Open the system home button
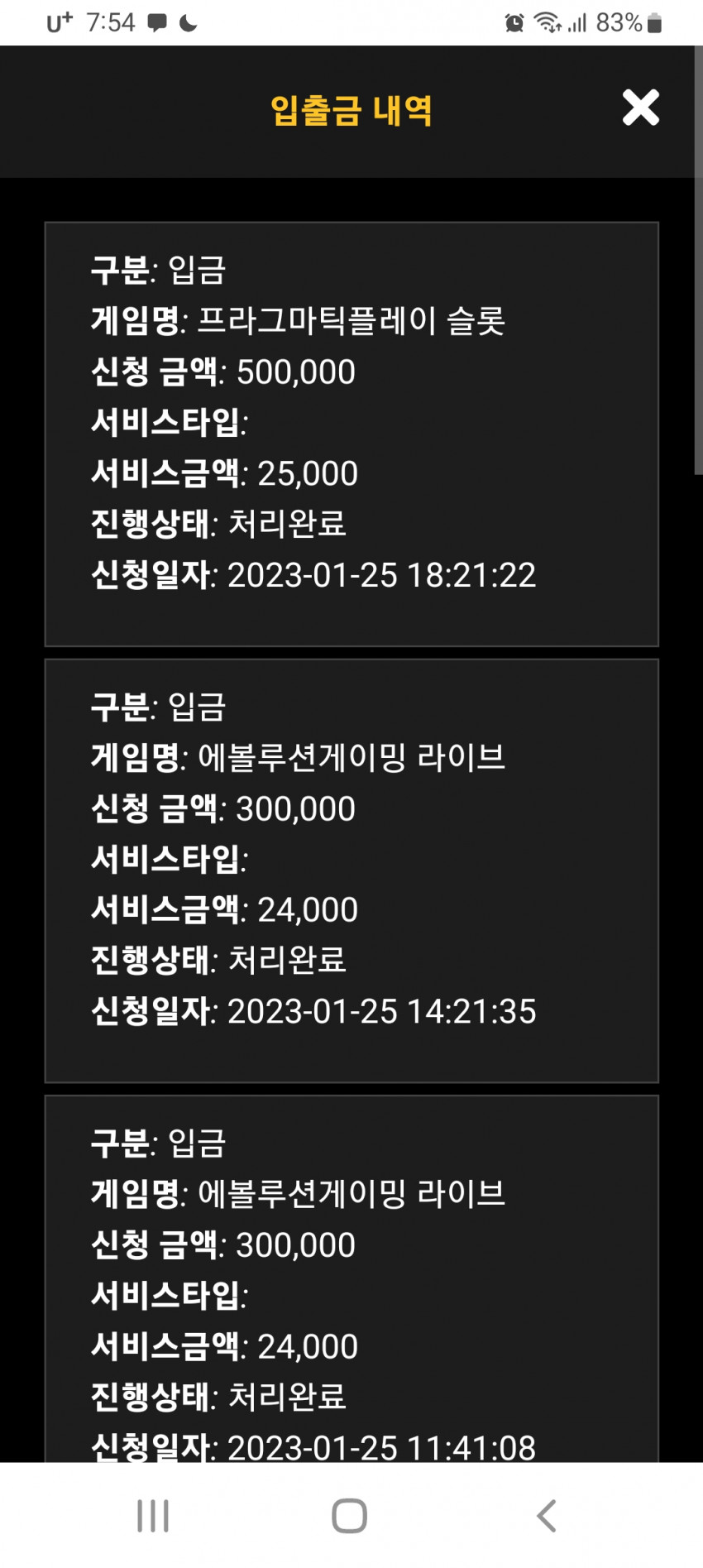This screenshot has width=703, height=1568. click(349, 1516)
